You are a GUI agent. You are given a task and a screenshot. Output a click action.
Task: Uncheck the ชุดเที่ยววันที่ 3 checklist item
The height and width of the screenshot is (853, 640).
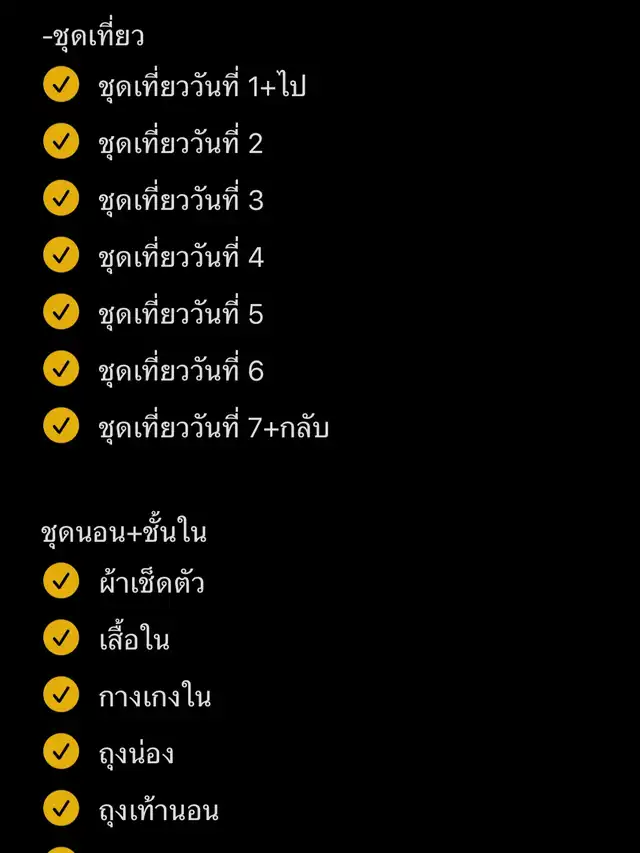61,200
